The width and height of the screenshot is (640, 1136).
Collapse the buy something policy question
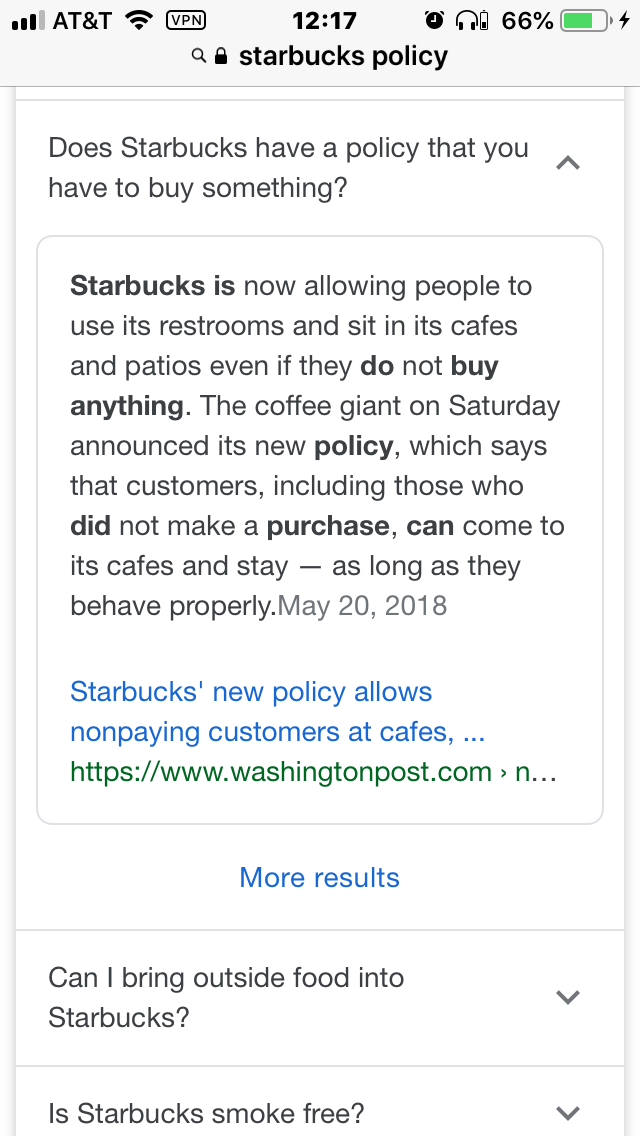click(320, 167)
